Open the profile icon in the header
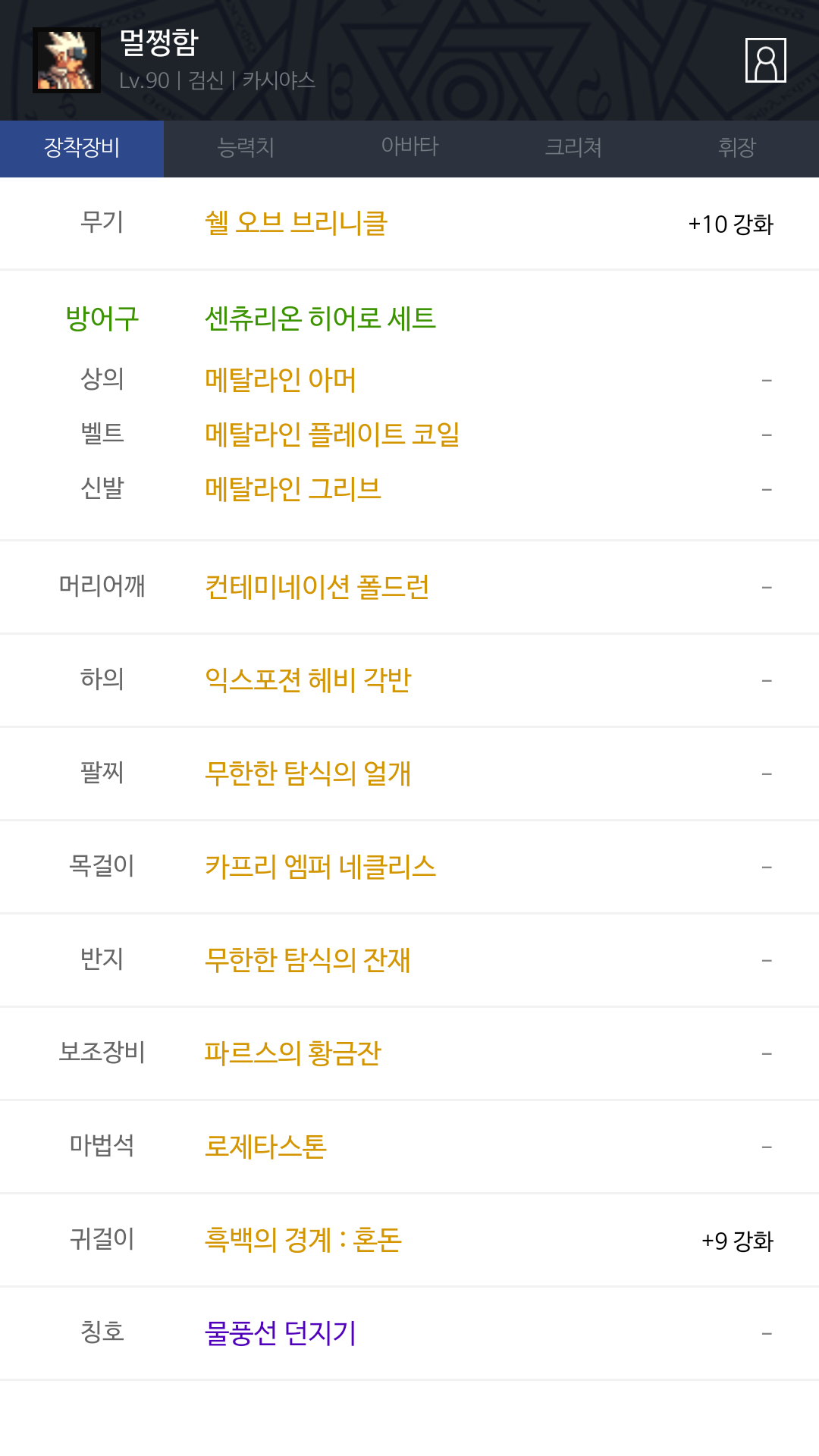The height and width of the screenshot is (1456, 819). 765,60
